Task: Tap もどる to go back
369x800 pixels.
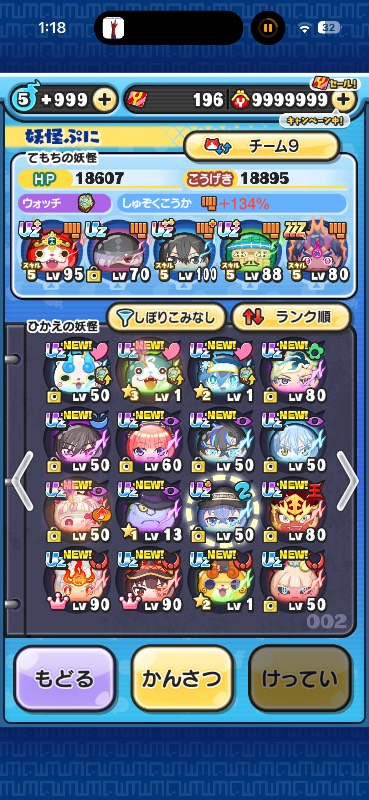Action: tap(64, 679)
